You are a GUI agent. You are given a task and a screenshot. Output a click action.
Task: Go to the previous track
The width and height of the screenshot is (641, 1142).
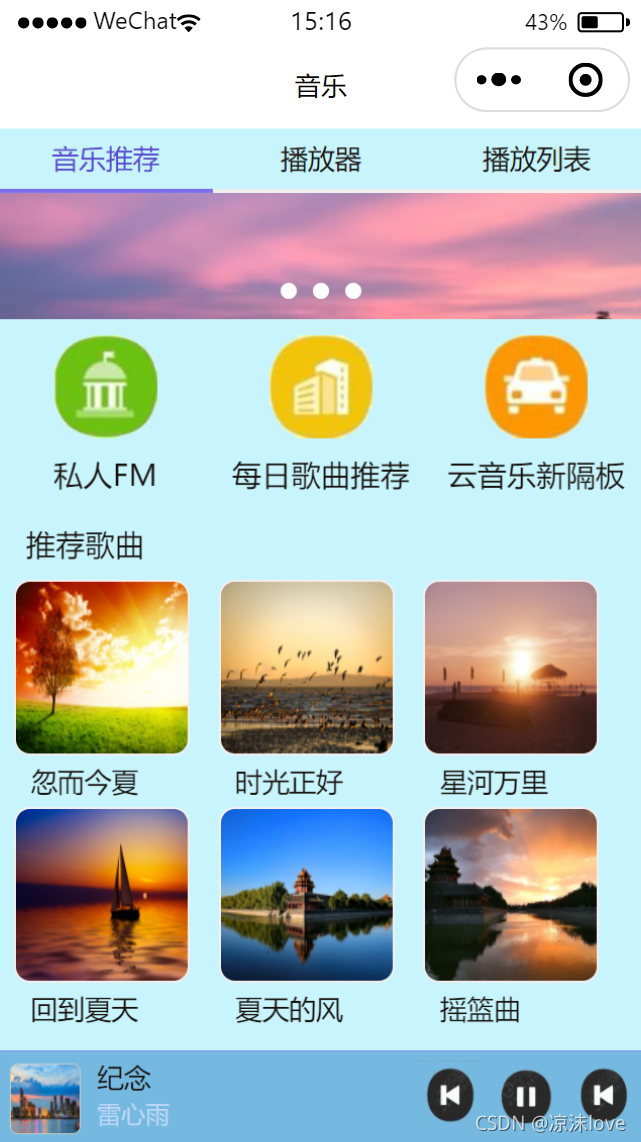(x=450, y=1096)
